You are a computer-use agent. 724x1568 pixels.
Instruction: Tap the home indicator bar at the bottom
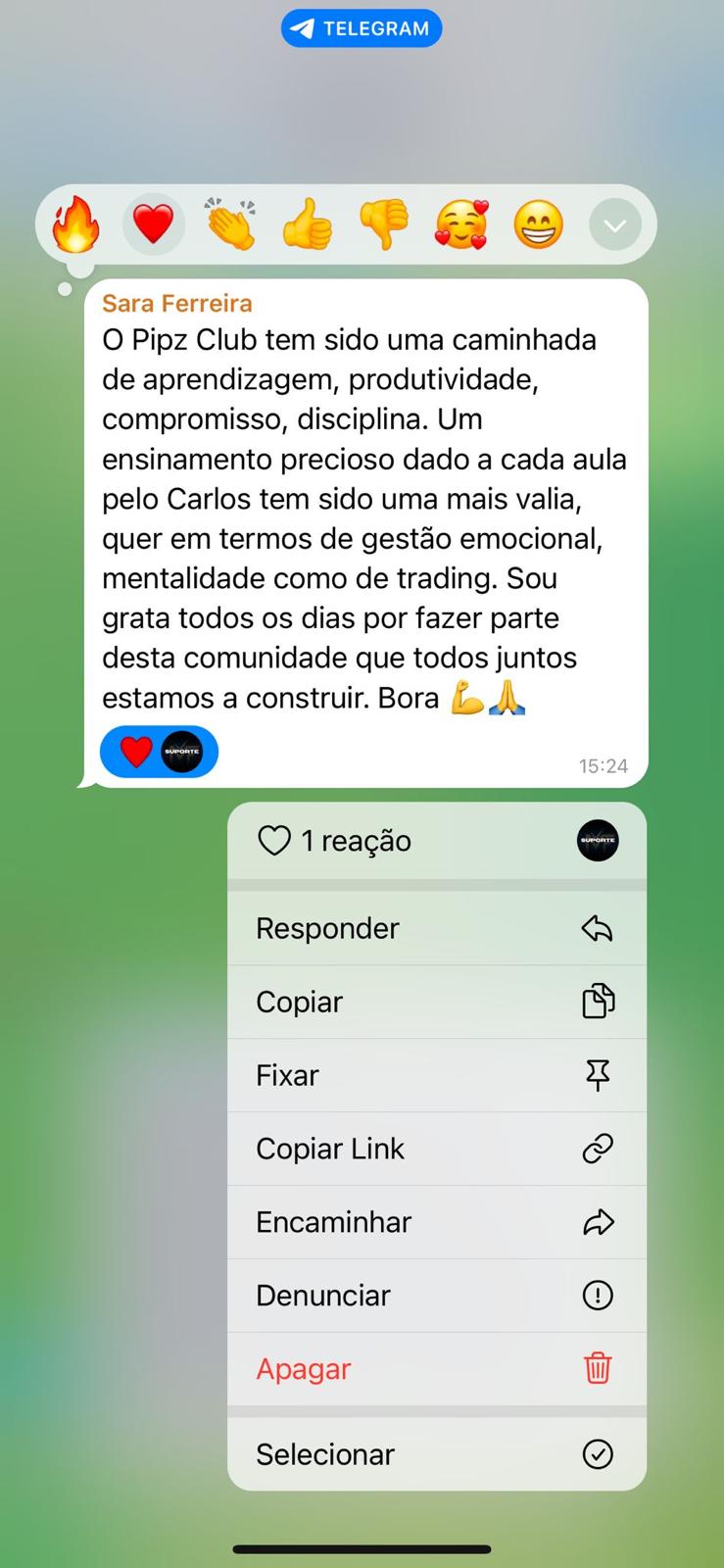pyautogui.click(x=362, y=1549)
